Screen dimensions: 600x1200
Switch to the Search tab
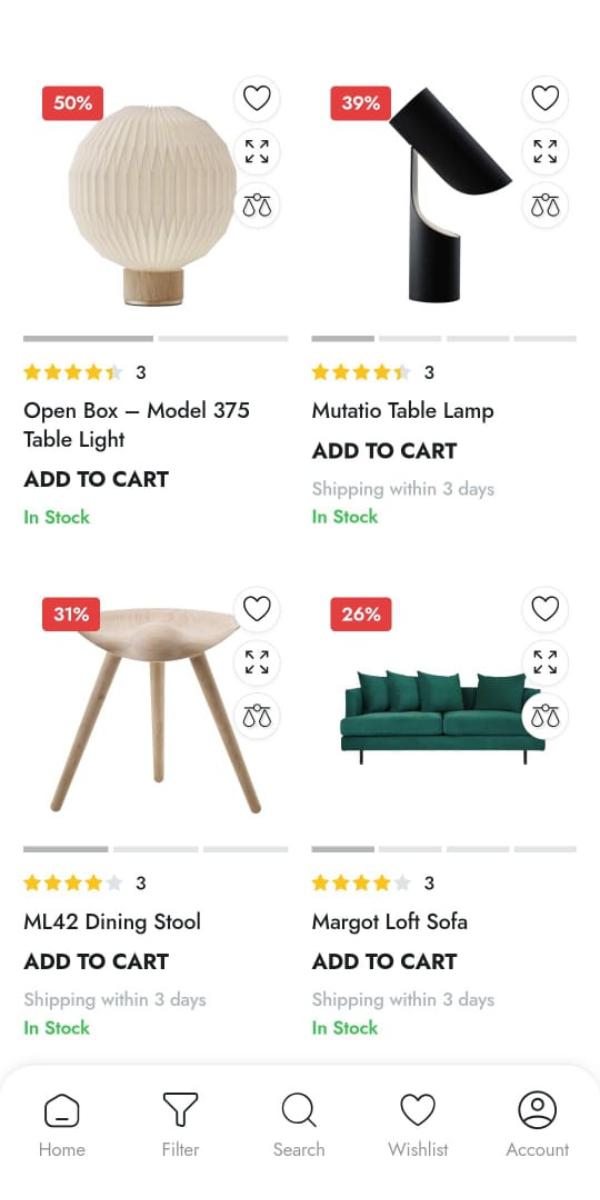pos(299,1125)
